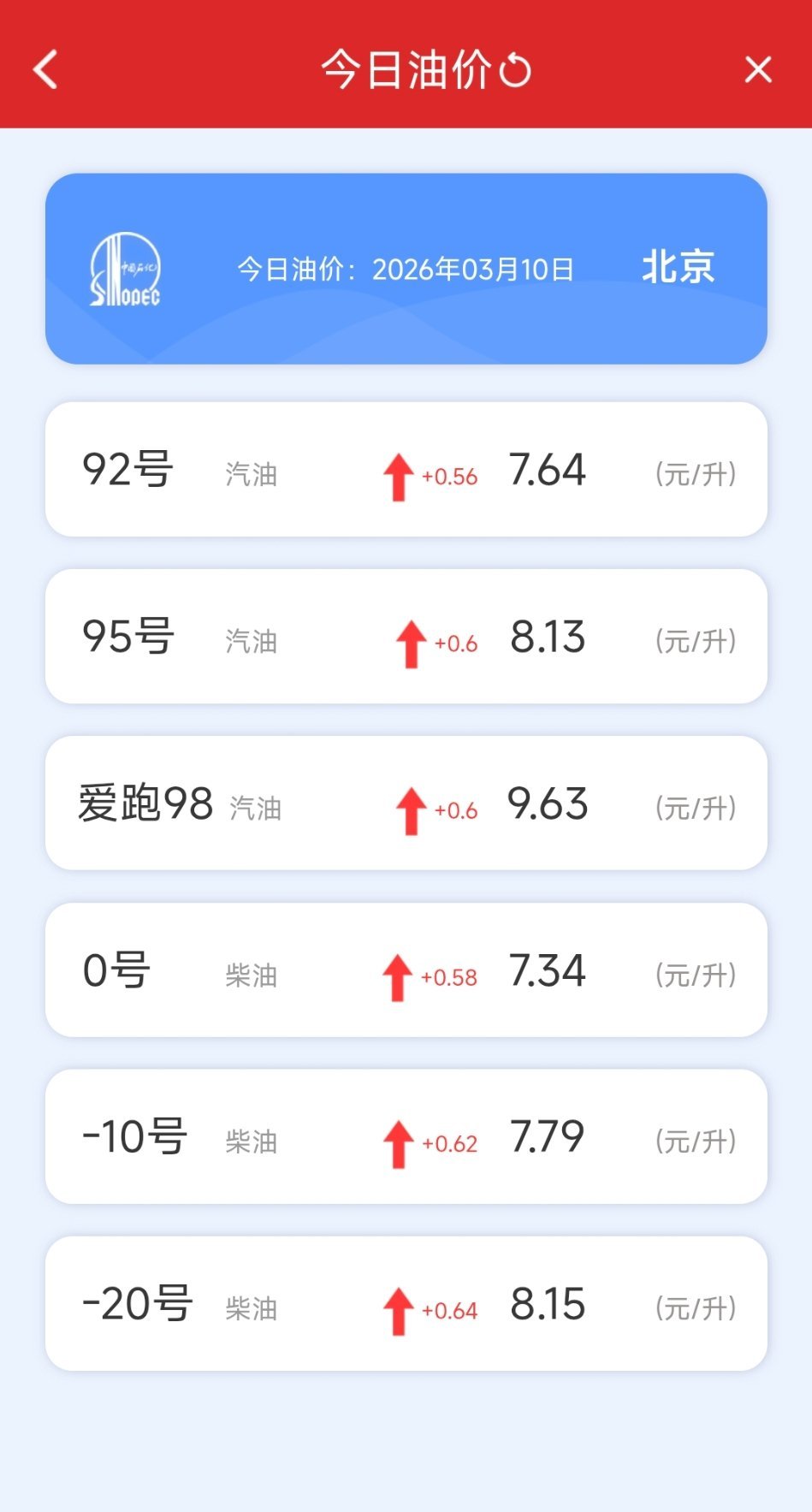The height and width of the screenshot is (1512, 812).
Task: Select the 爱跑98 gasoline label
Action: pos(144,804)
